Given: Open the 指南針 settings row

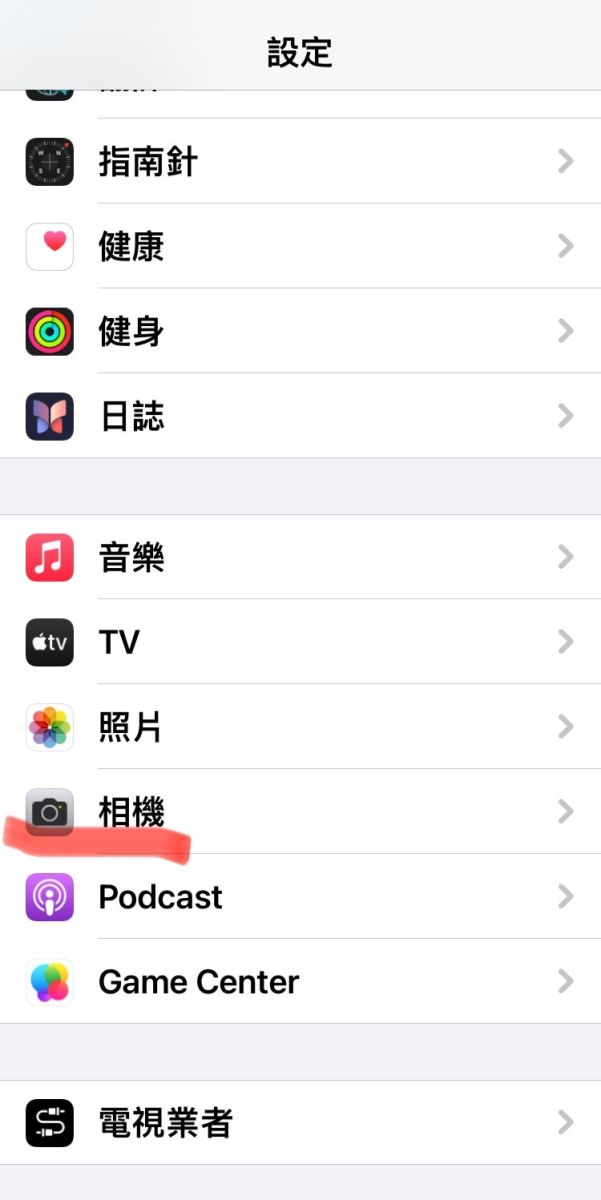Looking at the screenshot, I should 300,161.
